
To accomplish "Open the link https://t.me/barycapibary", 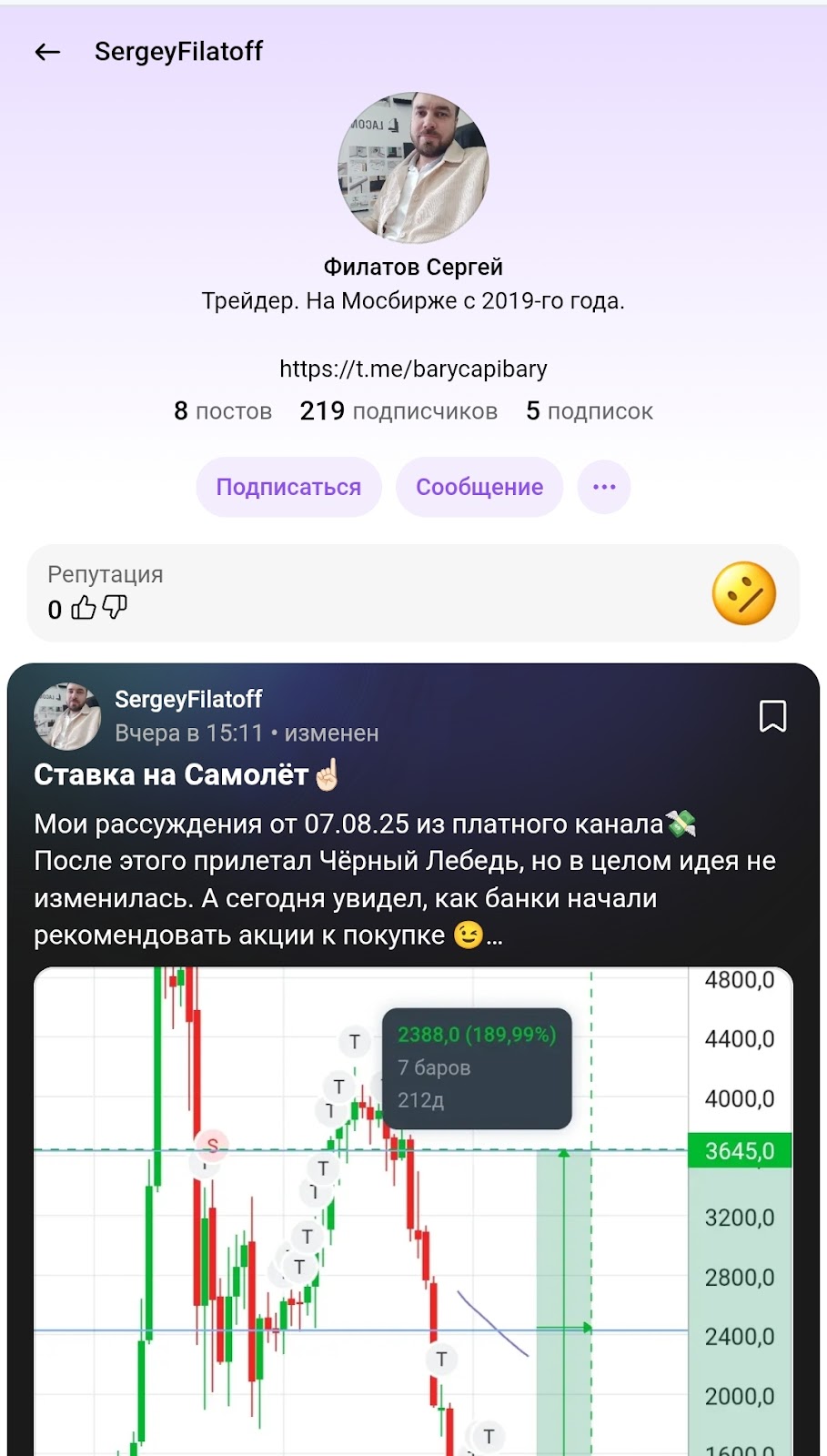I will click(x=413, y=369).
